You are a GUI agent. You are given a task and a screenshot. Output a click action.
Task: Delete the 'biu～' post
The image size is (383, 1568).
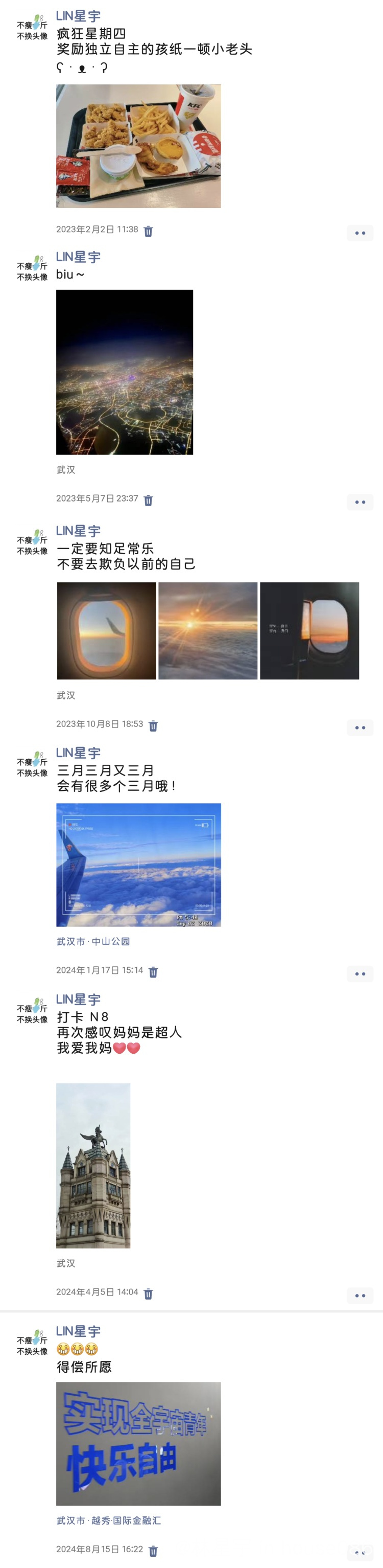[x=148, y=501]
